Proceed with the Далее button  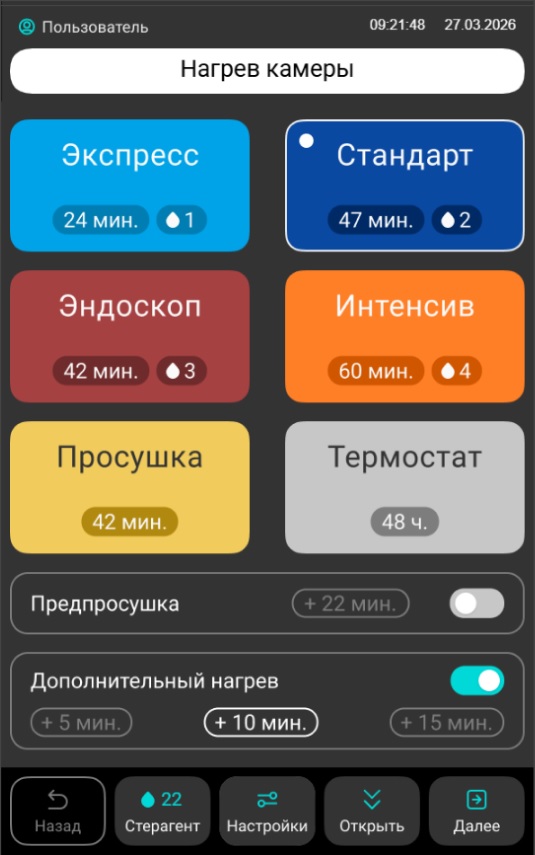pos(477,811)
